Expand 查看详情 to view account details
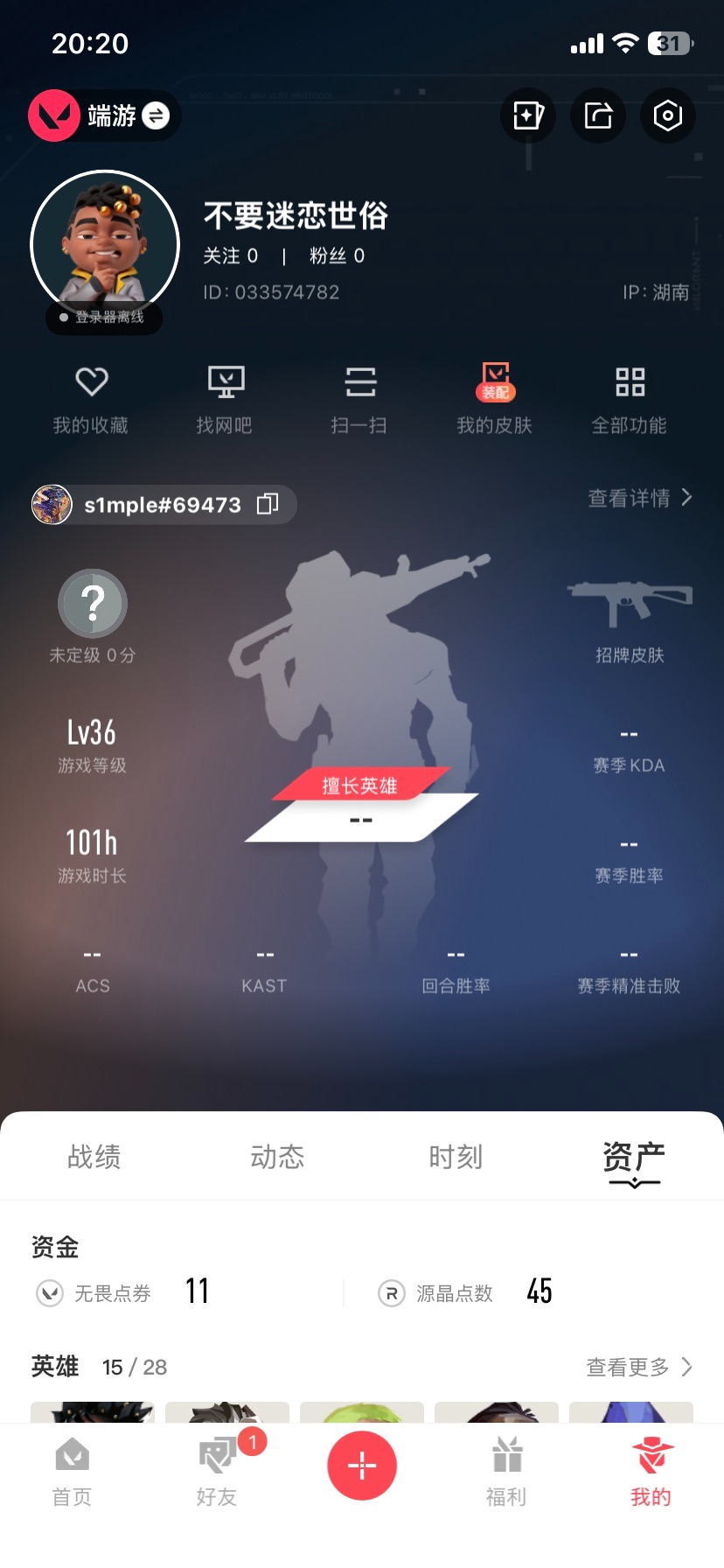Image resolution: width=724 pixels, height=1568 pixels. pos(640,498)
